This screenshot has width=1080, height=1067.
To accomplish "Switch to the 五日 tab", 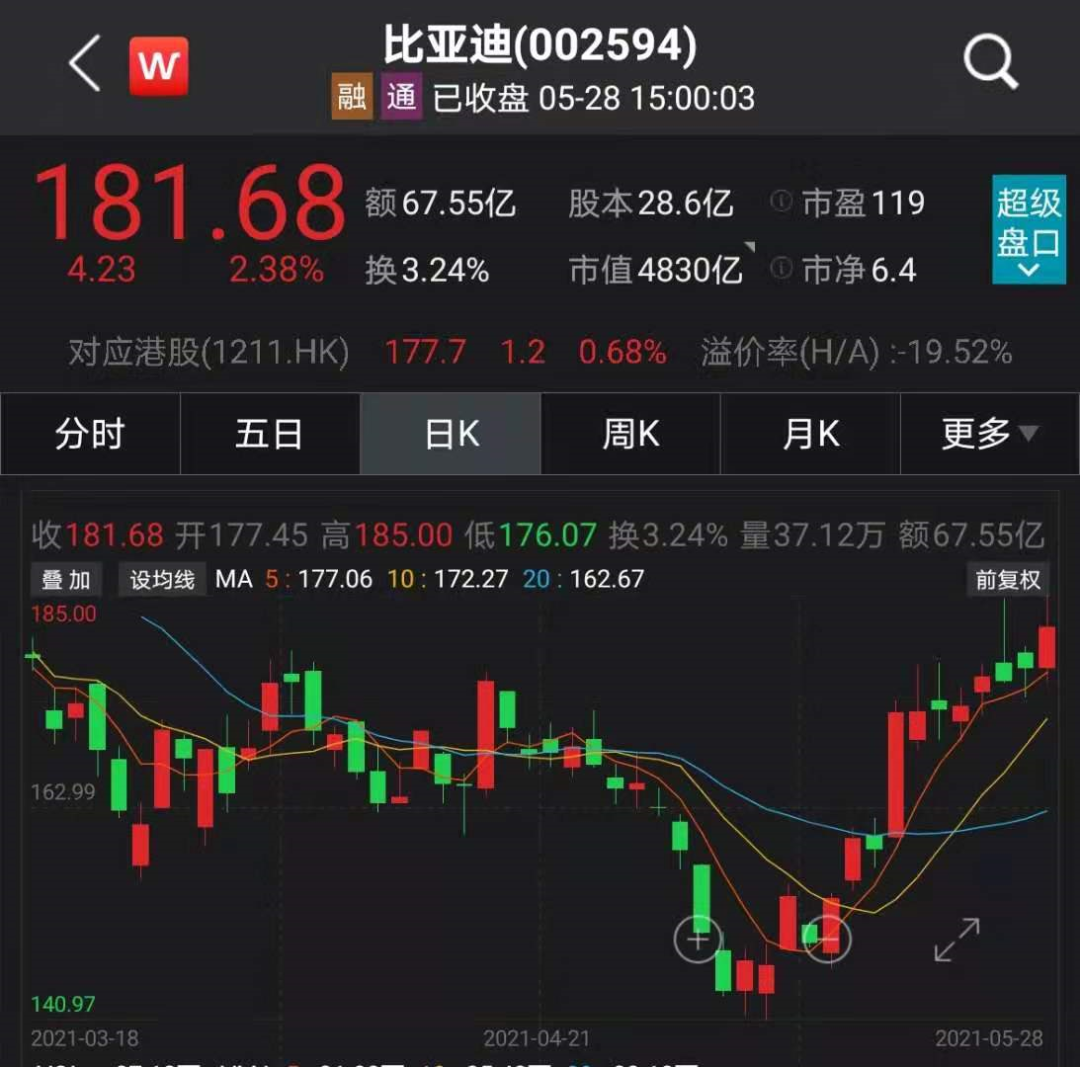I will (x=269, y=434).
